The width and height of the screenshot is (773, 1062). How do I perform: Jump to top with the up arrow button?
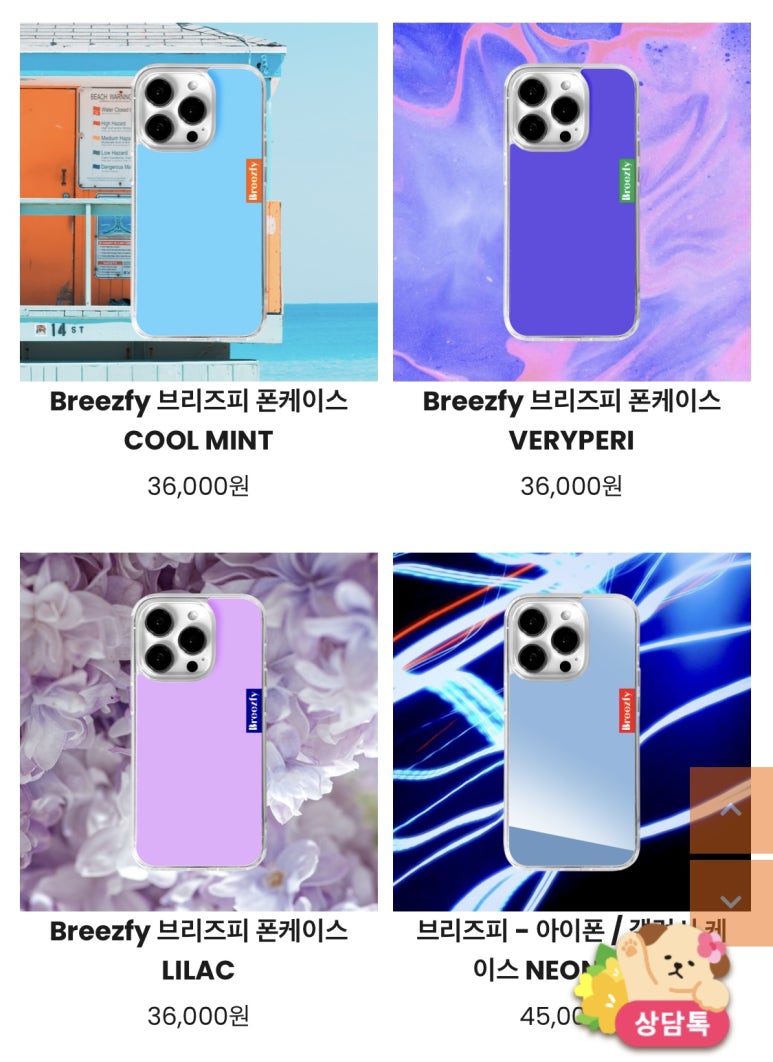[x=731, y=810]
